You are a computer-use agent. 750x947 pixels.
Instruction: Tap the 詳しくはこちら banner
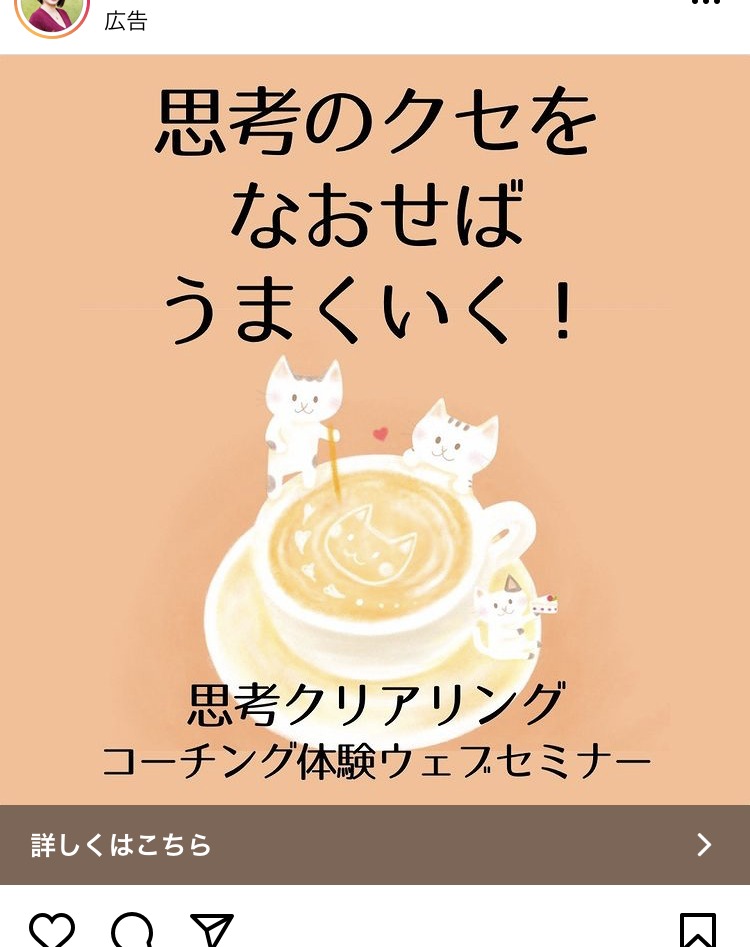point(375,845)
